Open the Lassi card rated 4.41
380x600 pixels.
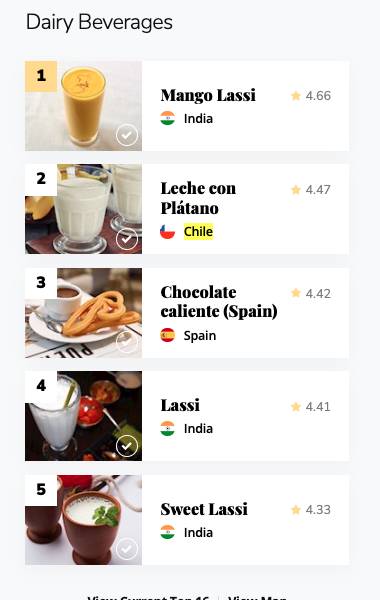click(187, 416)
